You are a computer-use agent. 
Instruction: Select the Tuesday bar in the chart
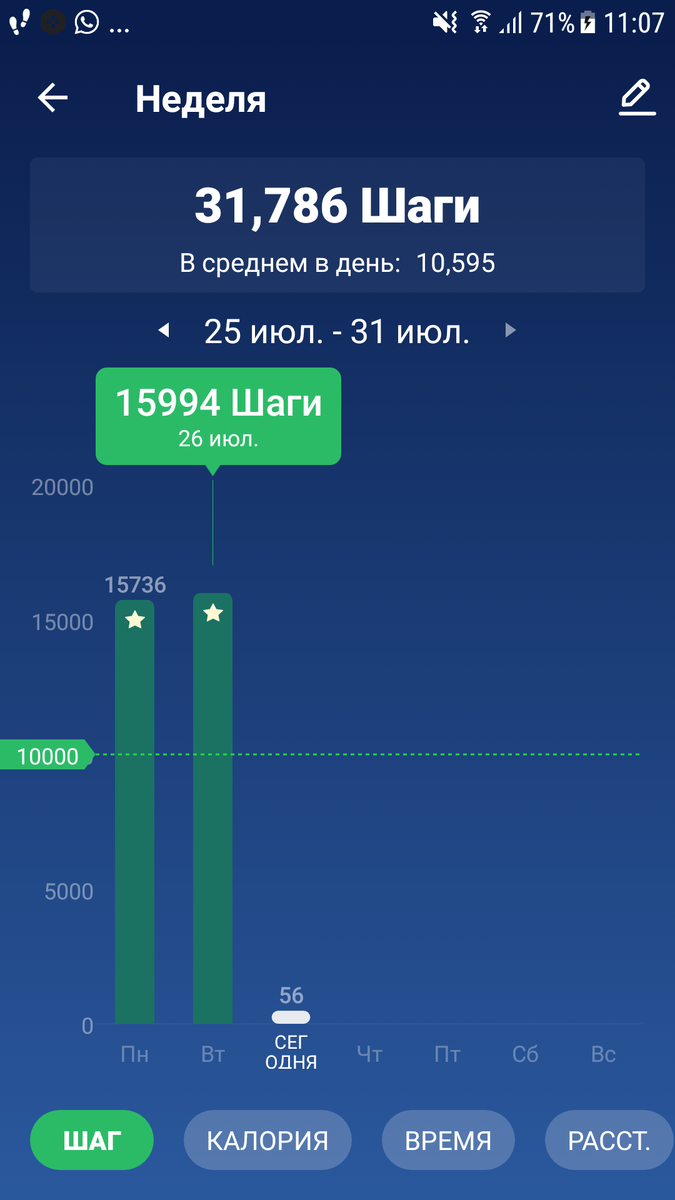point(213,808)
